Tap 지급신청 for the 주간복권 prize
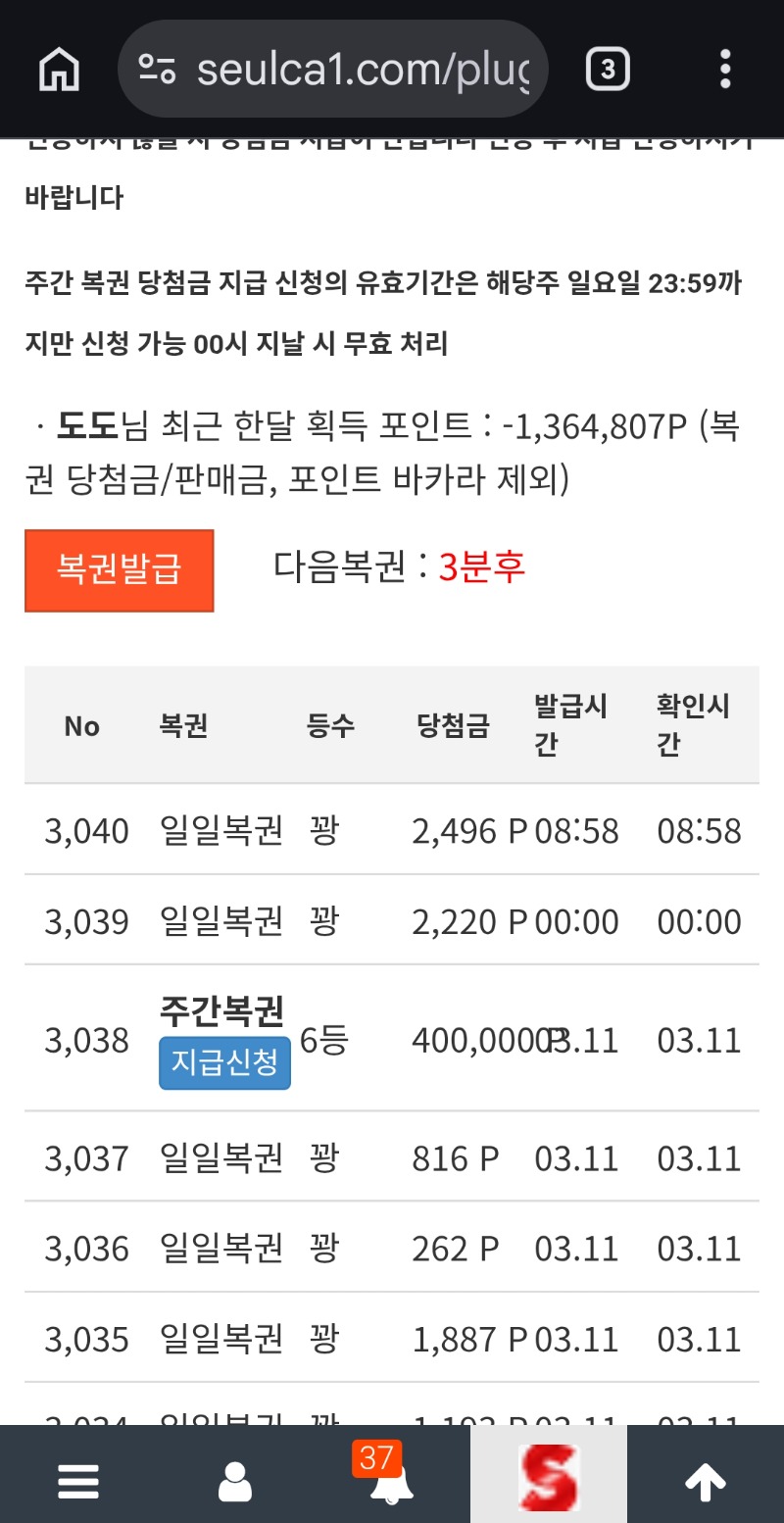Screen dimensions: 784x1523 coord(224,1062)
